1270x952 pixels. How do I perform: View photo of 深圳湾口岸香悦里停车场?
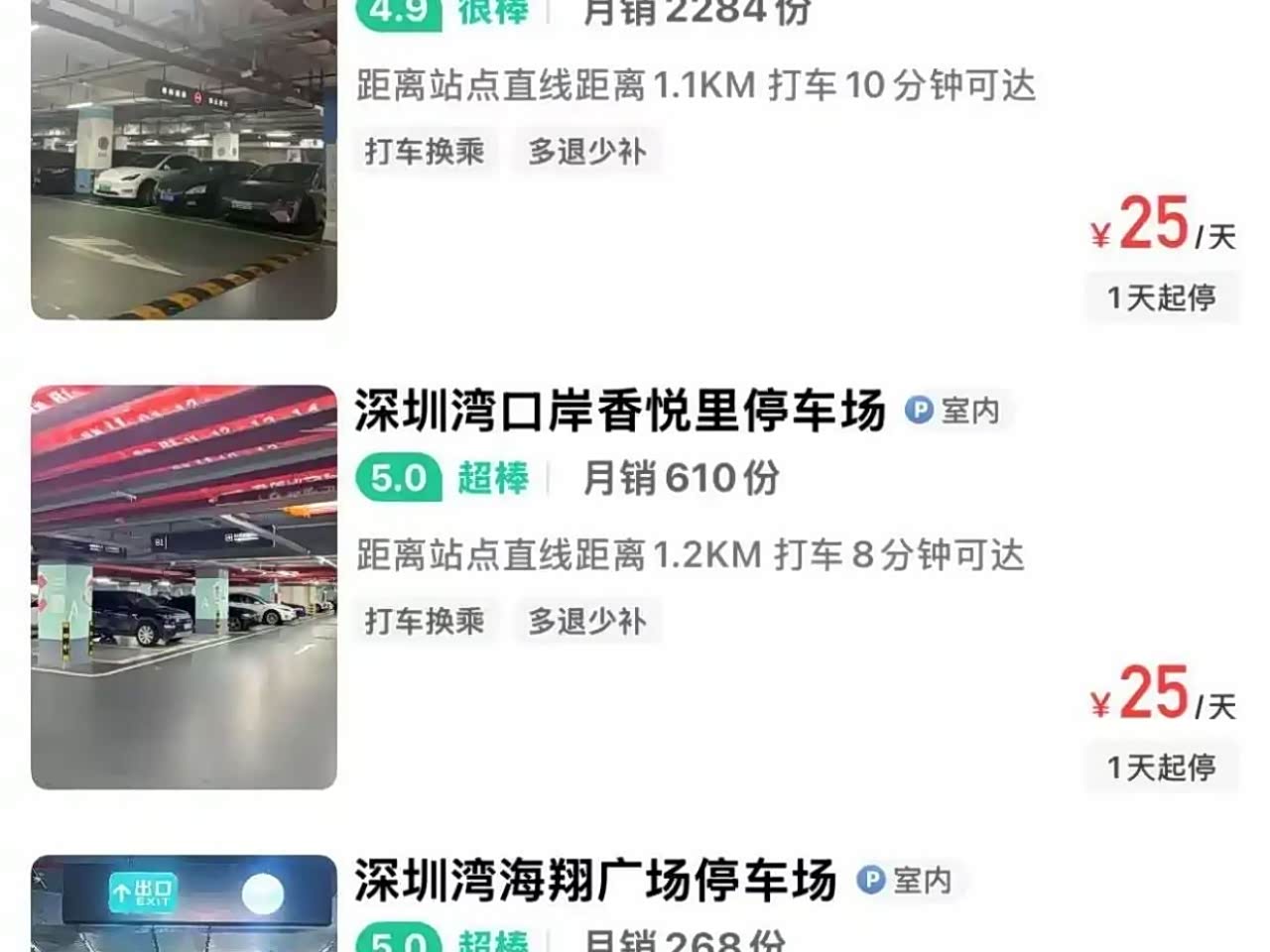coord(184,587)
